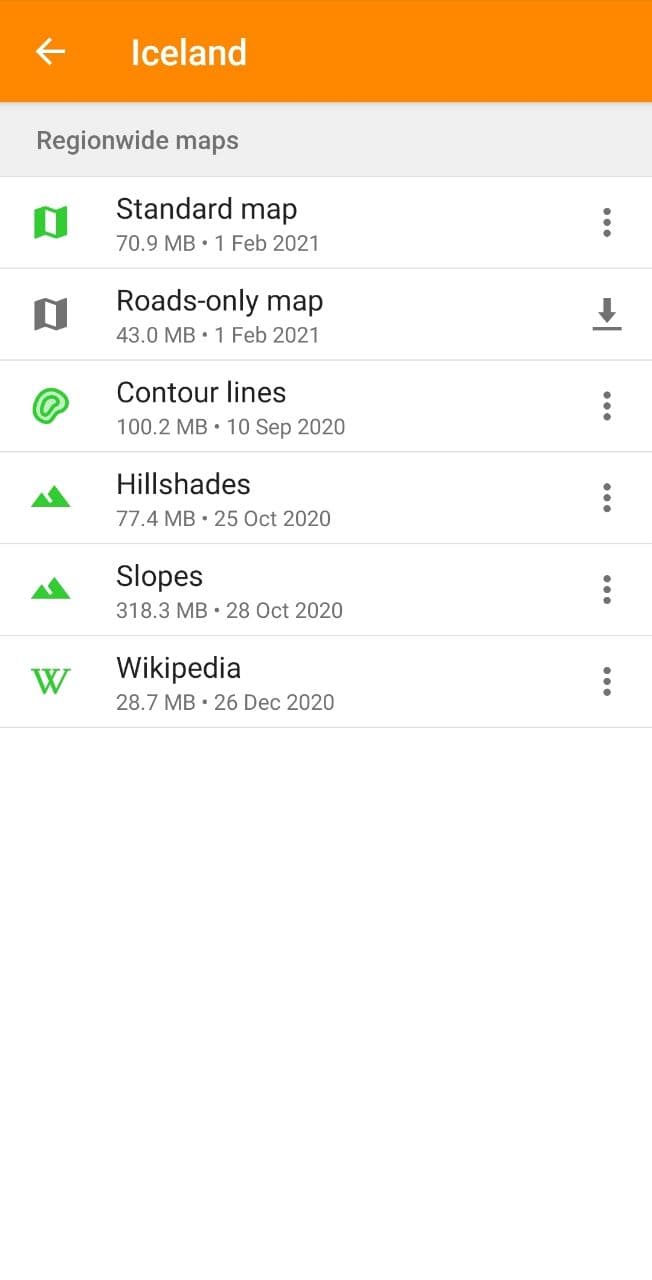Open the Contour lines entry

(x=300, y=407)
